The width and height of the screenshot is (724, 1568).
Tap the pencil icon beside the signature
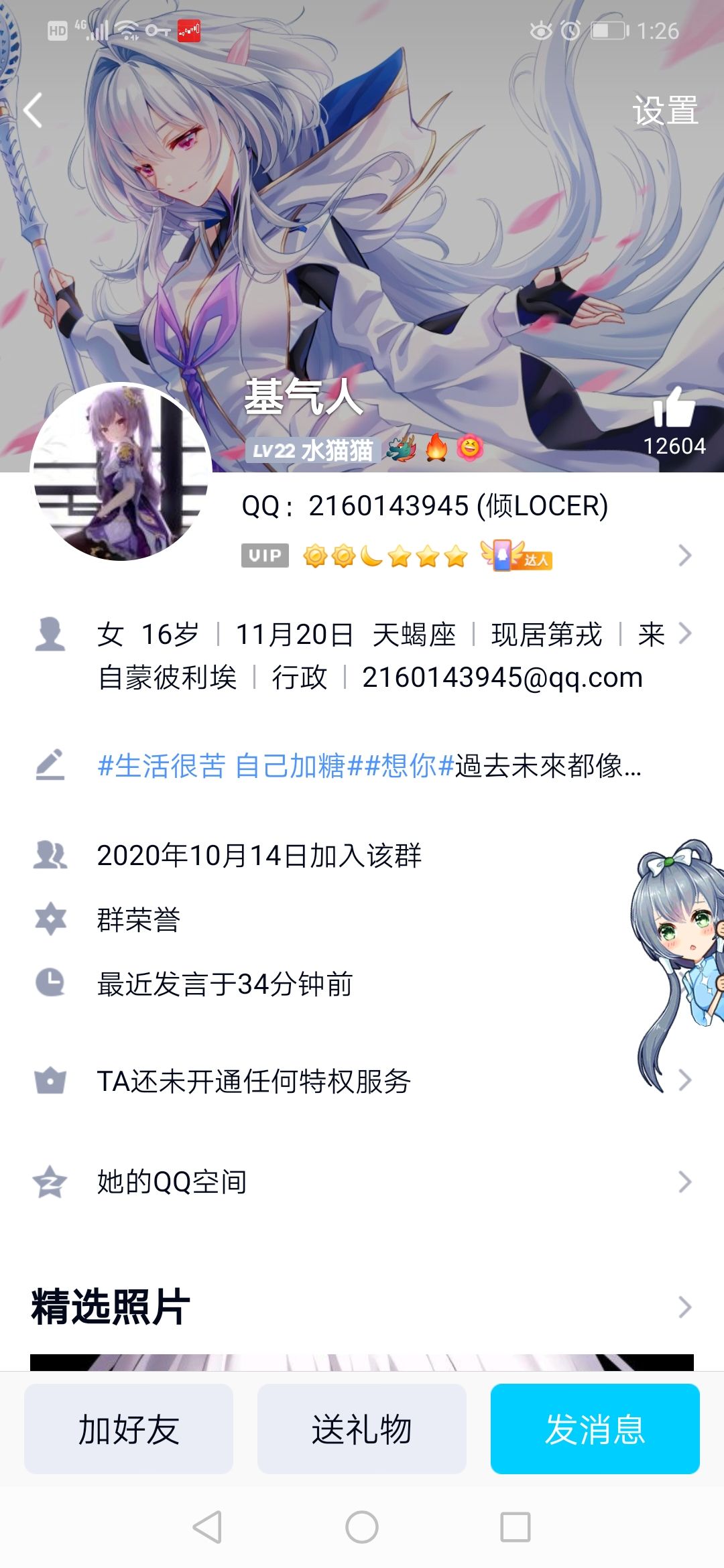pos(49,764)
